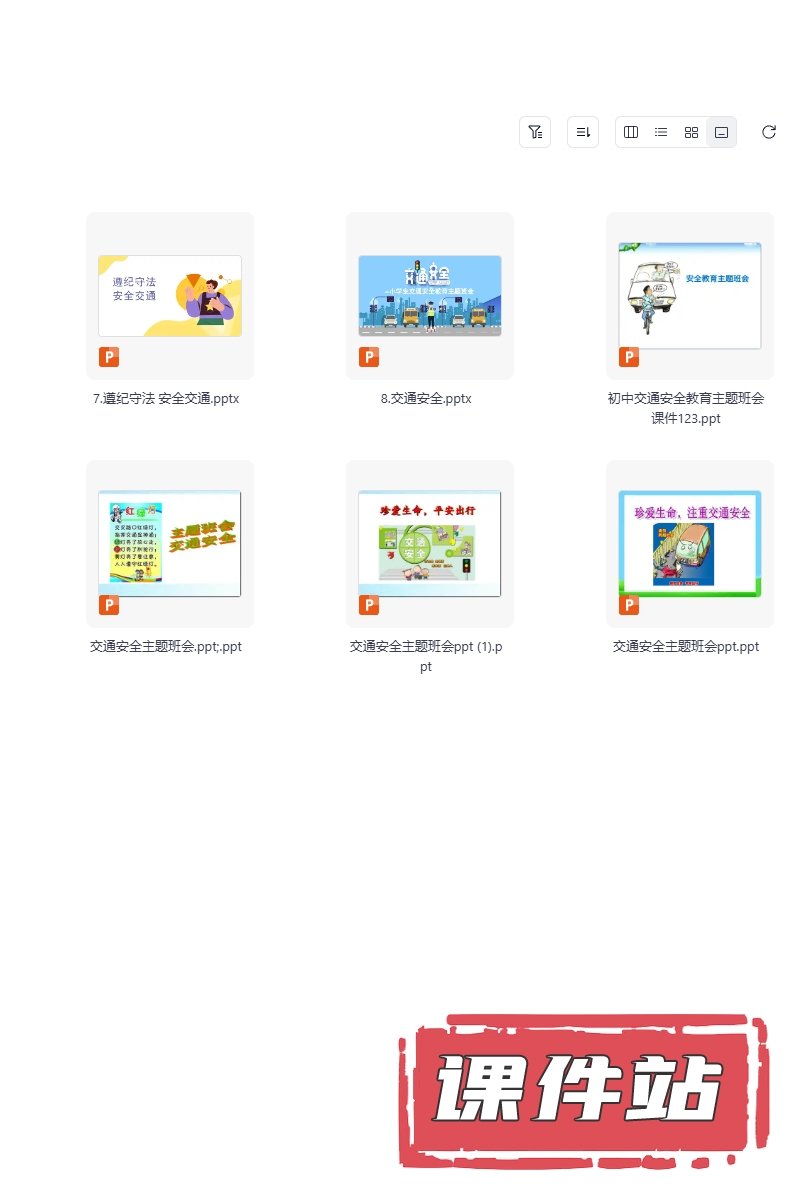Open 7.遵纪守法 安全交通.pptx file
The image size is (800, 1200).
170,296
